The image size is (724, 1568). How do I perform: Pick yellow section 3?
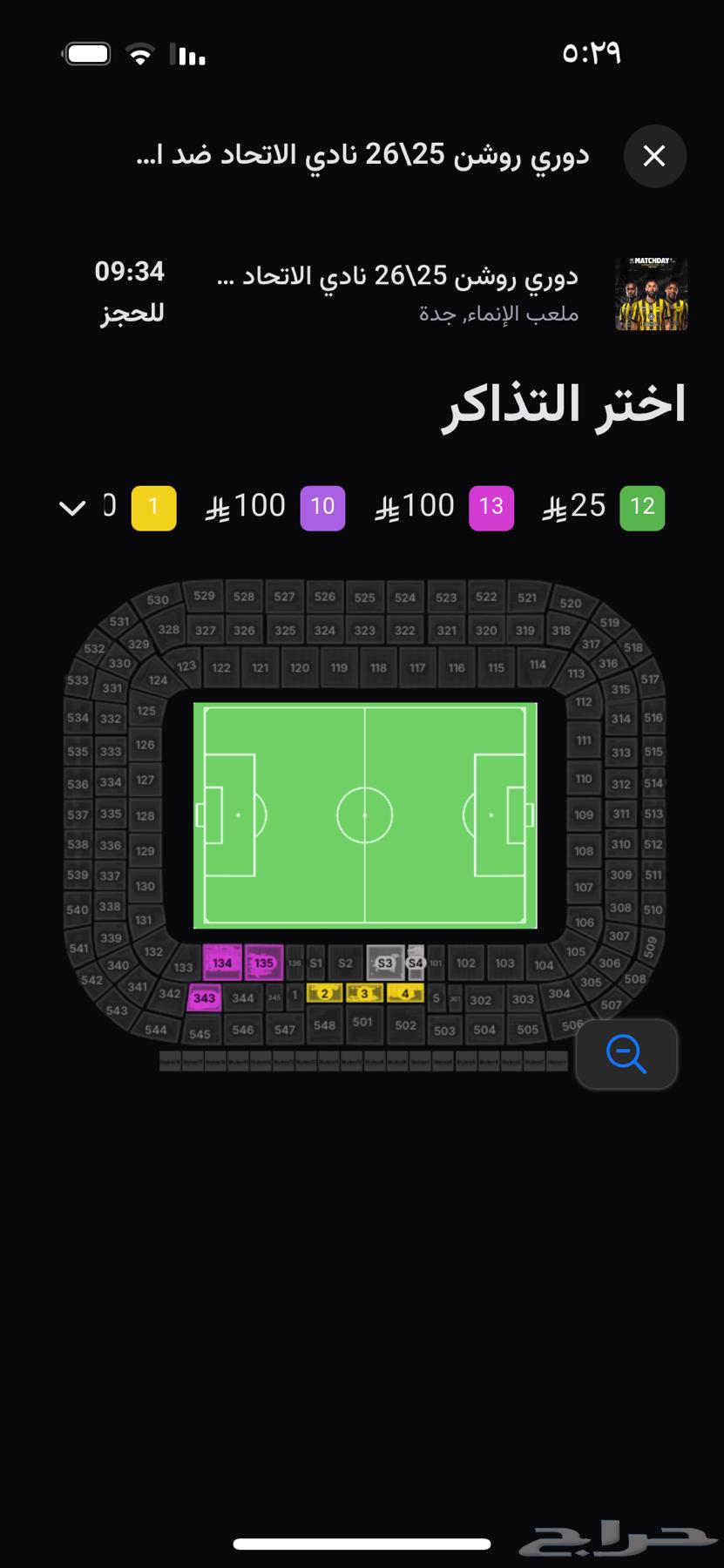point(364,993)
